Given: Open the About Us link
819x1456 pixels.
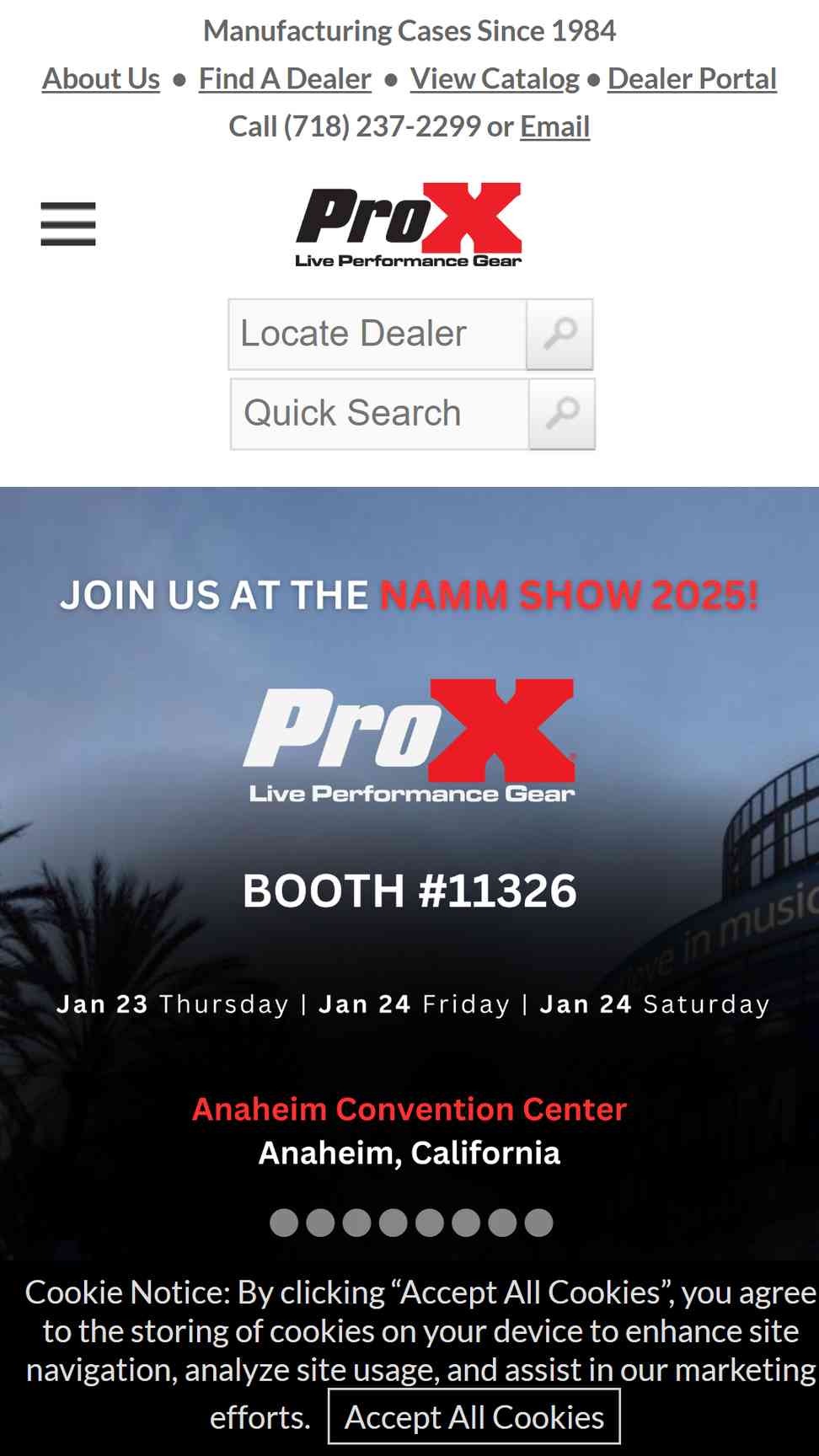Looking at the screenshot, I should tap(101, 78).
